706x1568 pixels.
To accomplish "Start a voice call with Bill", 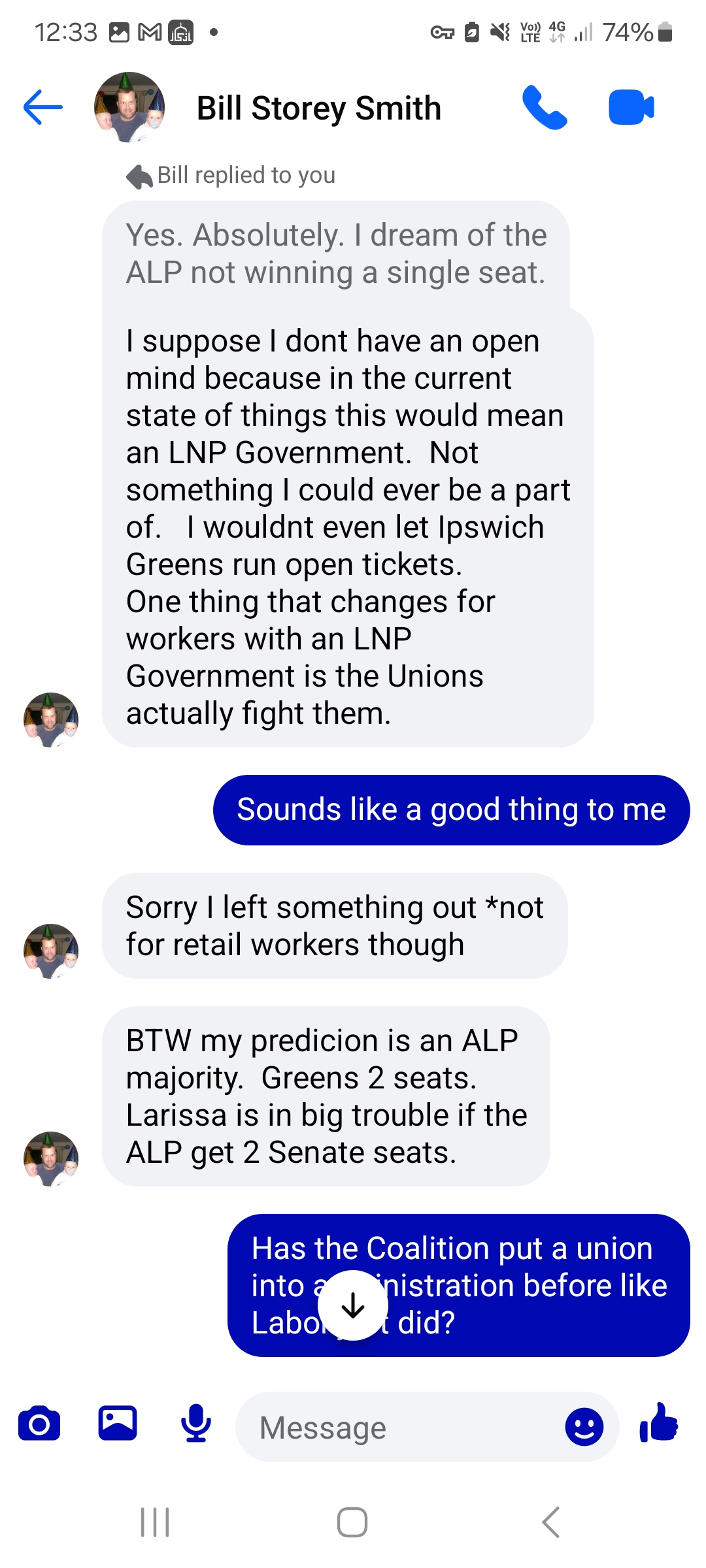I will coord(545,108).
